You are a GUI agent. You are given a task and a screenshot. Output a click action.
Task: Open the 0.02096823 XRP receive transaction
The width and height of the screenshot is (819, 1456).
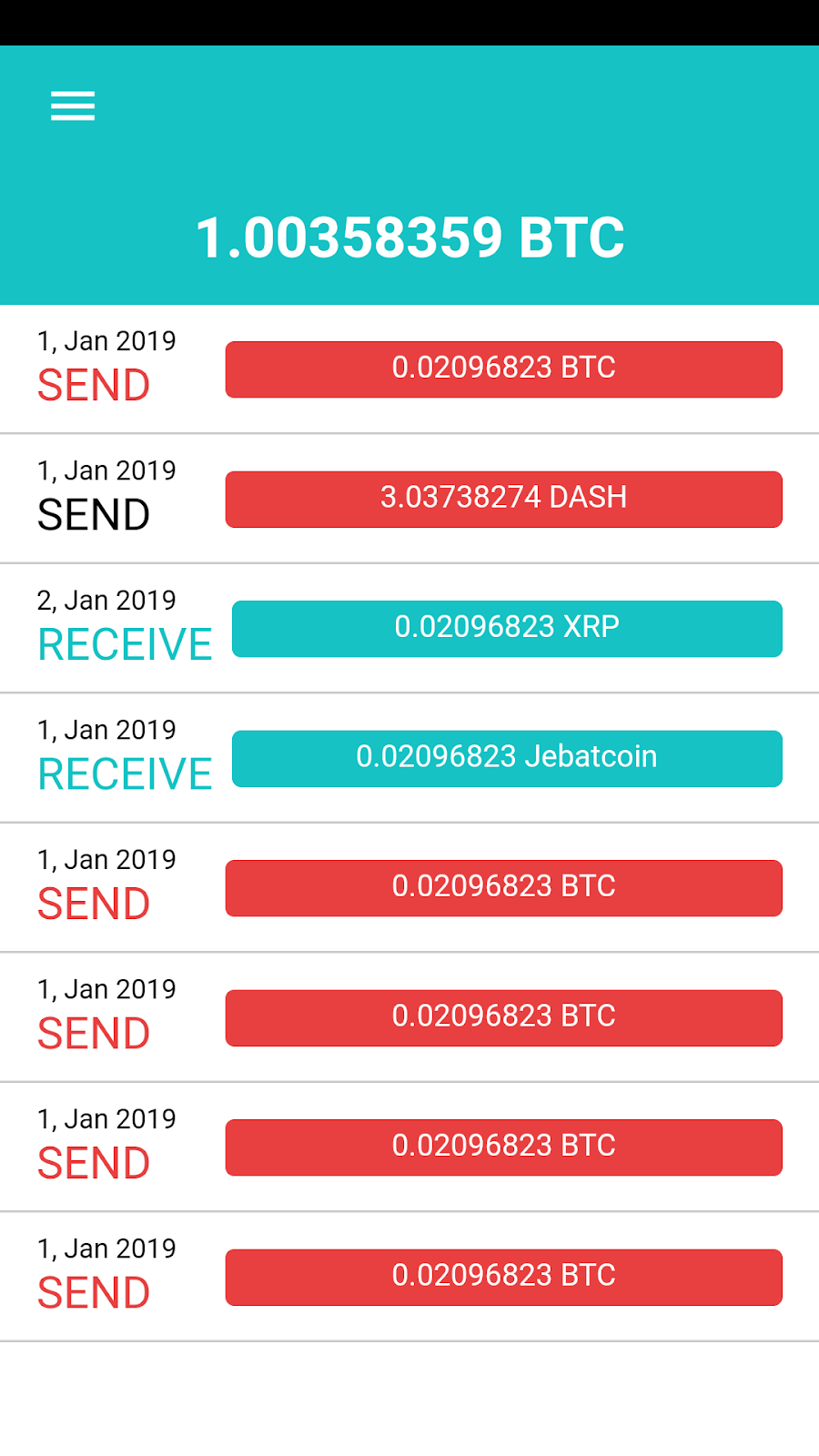[507, 628]
